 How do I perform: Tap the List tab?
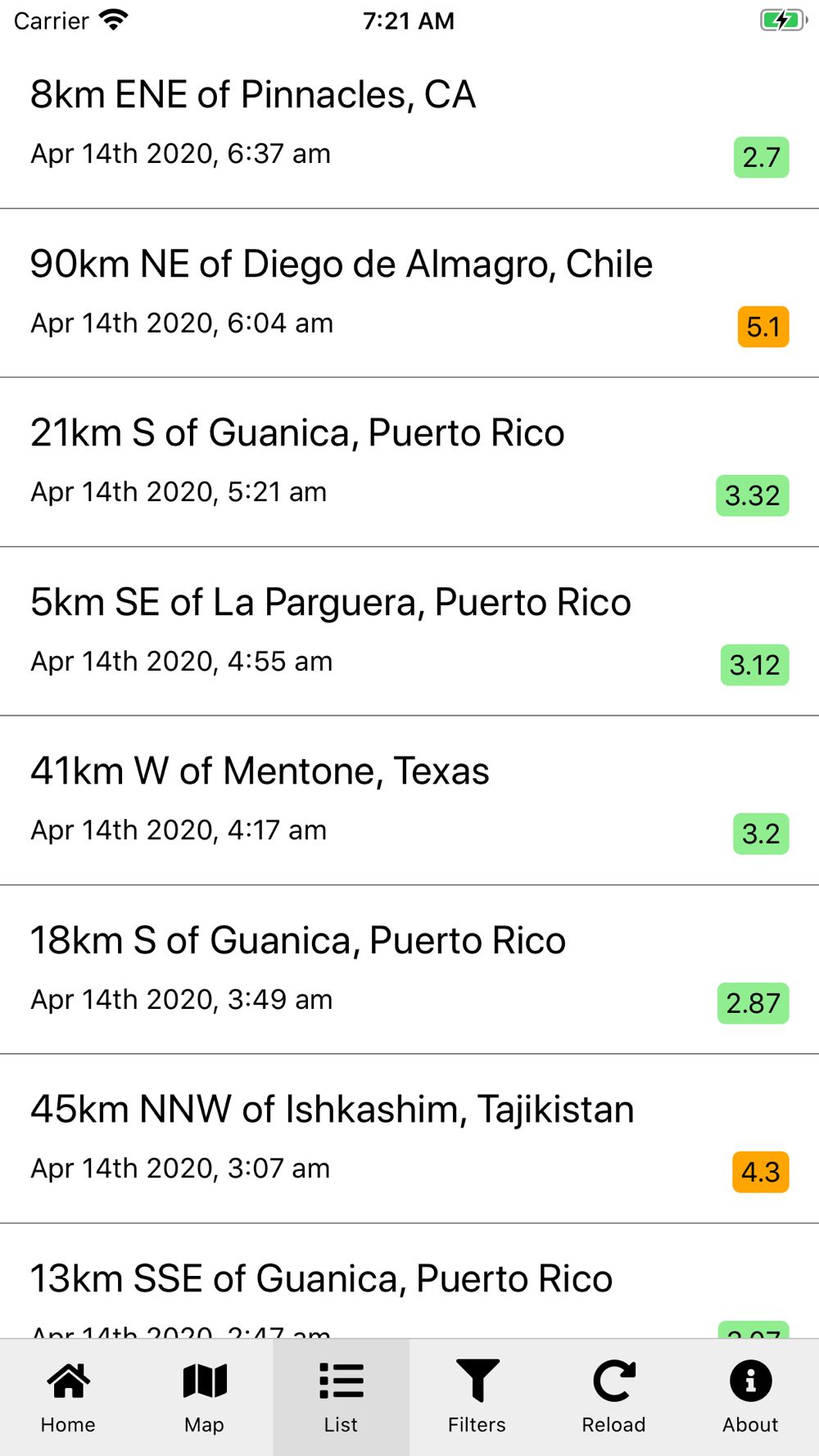coord(341,1397)
